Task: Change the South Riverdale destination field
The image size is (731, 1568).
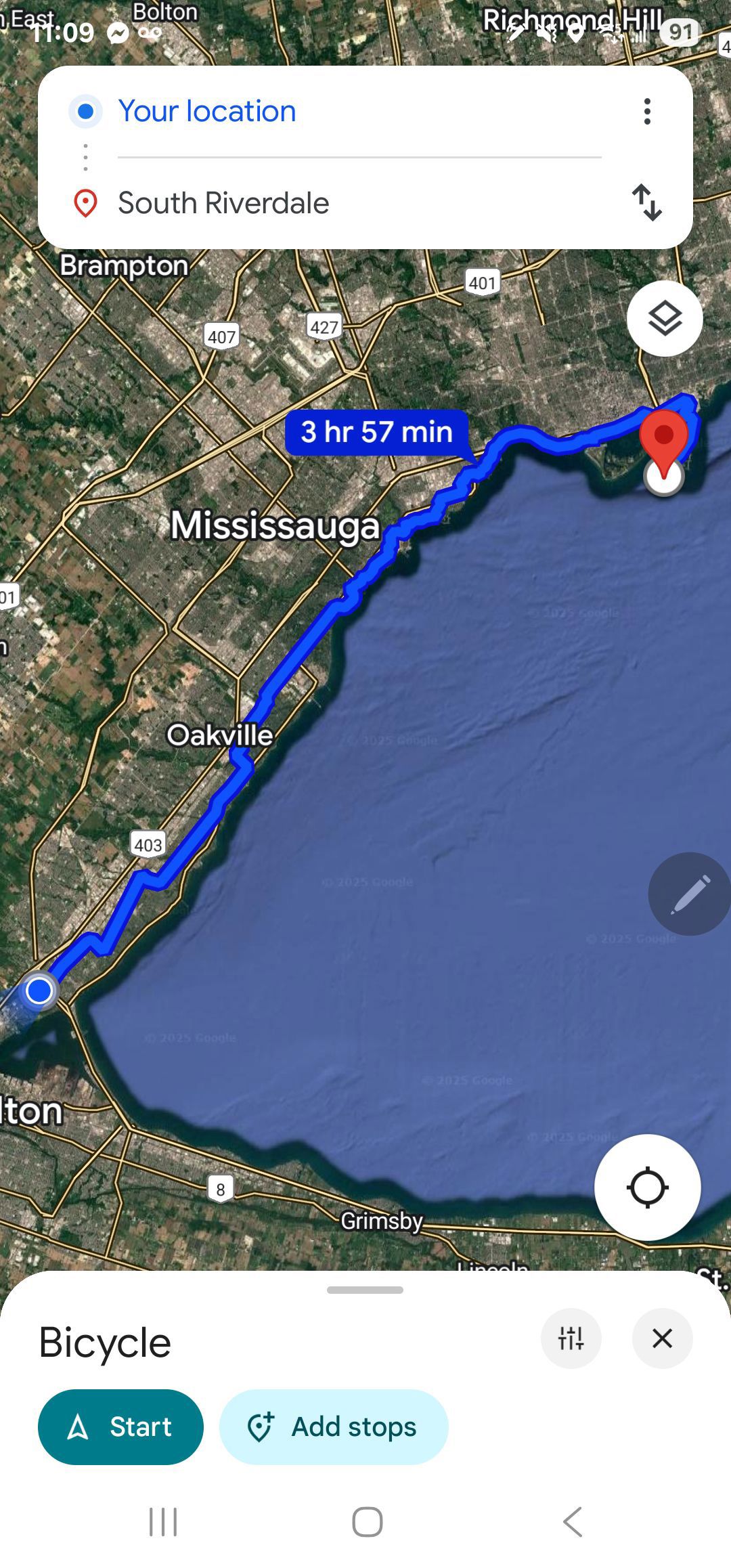Action: (359, 203)
